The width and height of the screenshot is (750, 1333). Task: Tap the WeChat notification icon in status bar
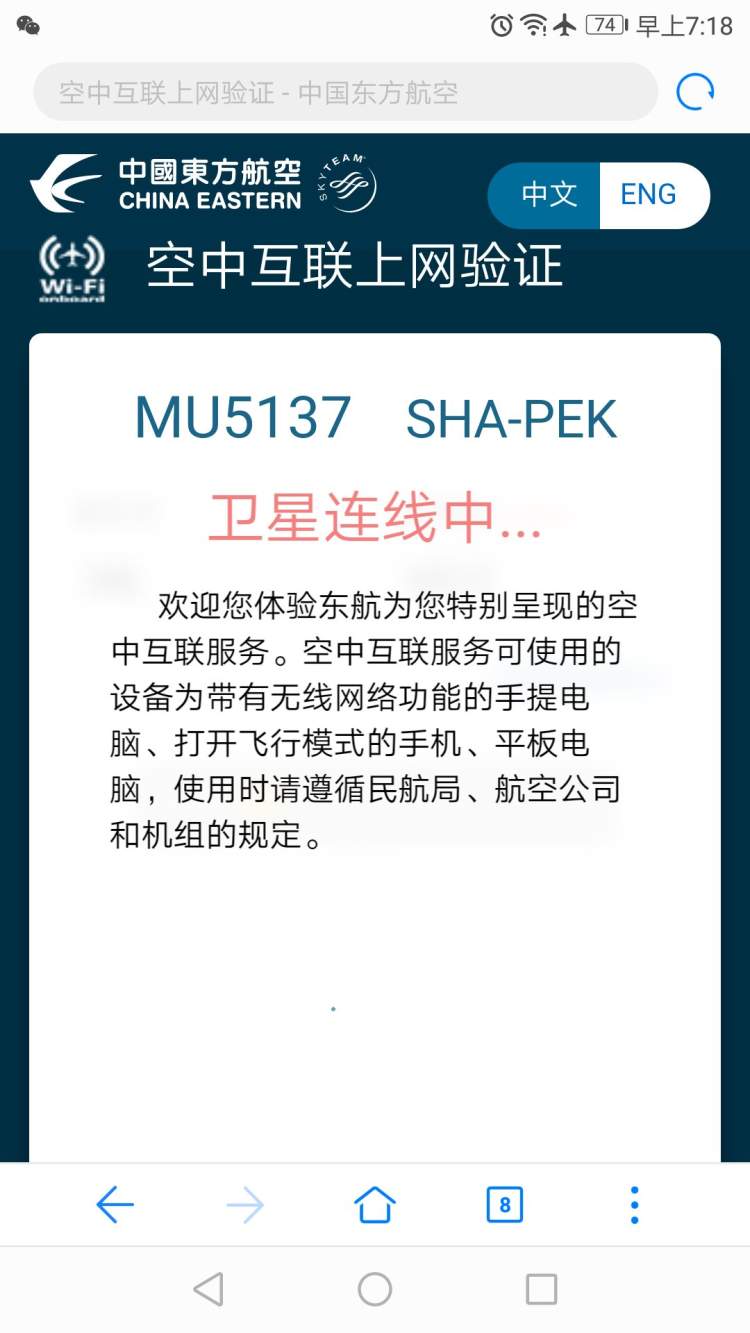(x=28, y=25)
